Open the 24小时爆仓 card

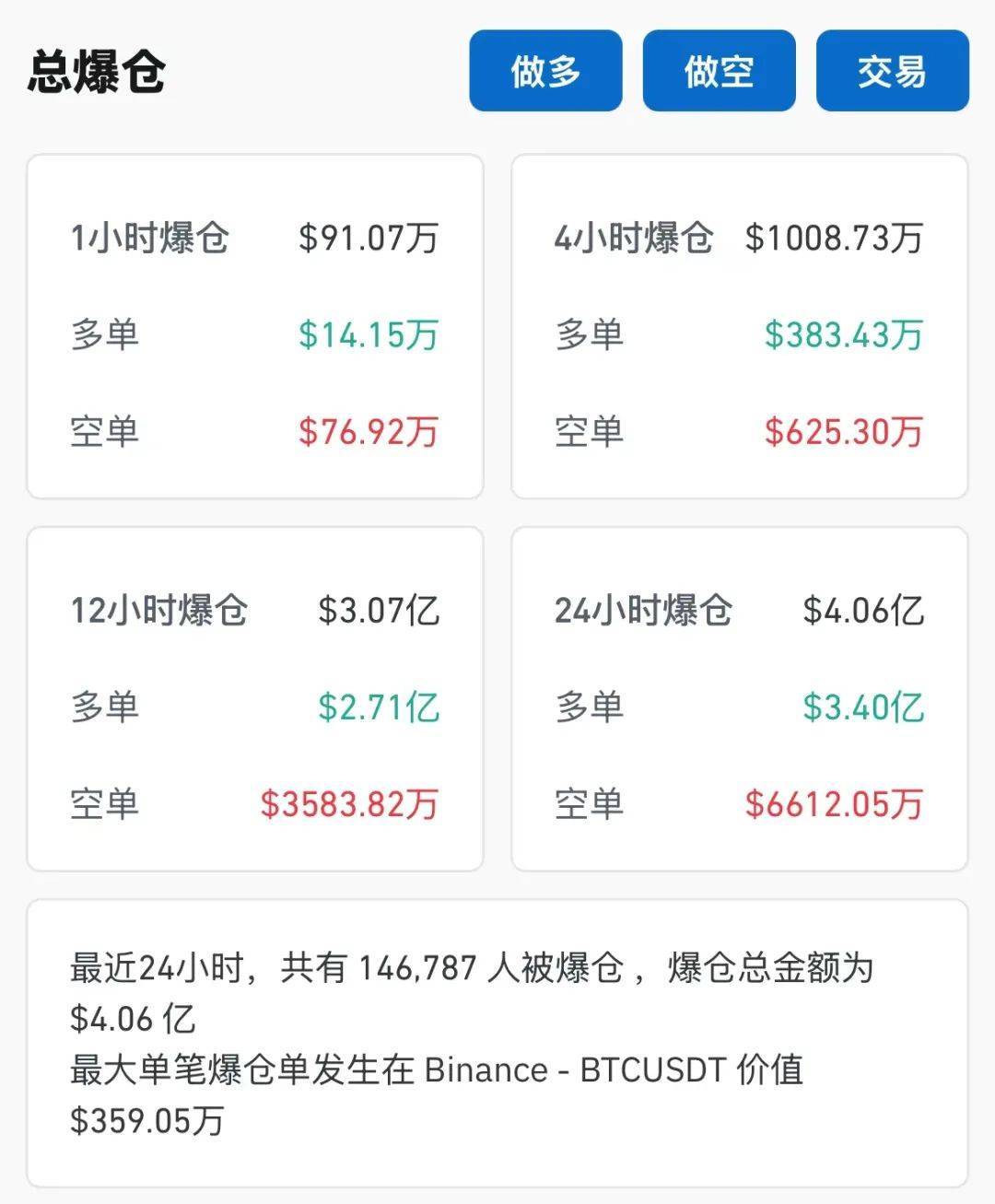pos(645,609)
